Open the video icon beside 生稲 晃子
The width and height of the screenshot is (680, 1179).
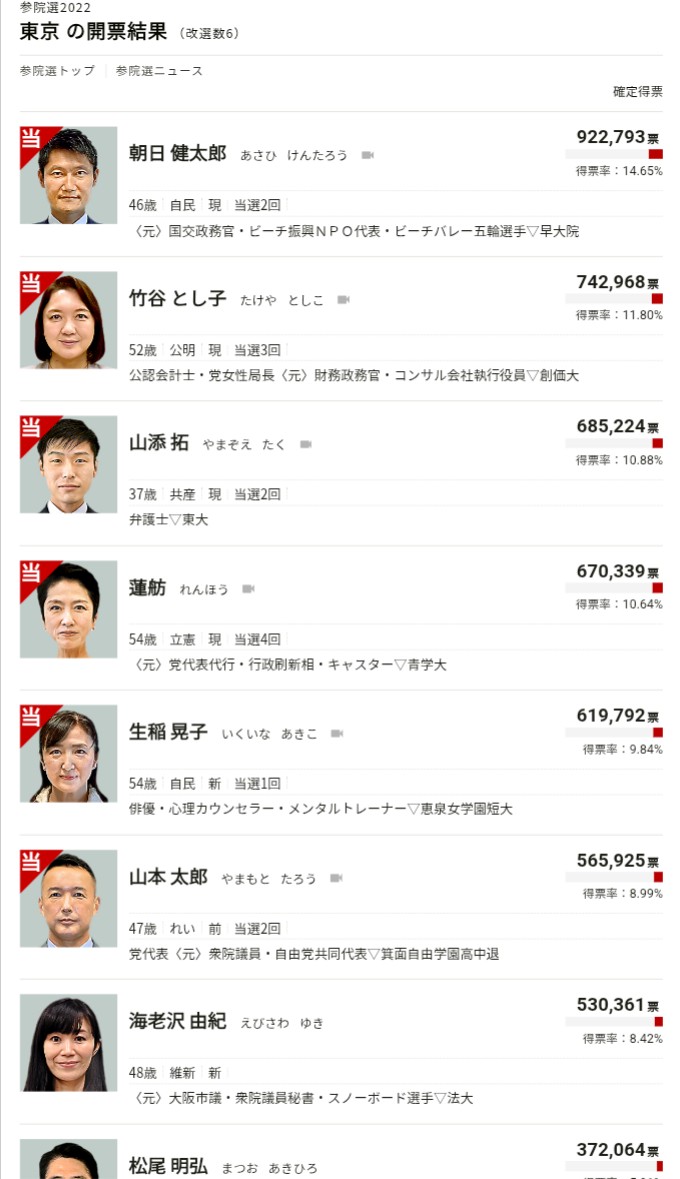[x=337, y=733]
